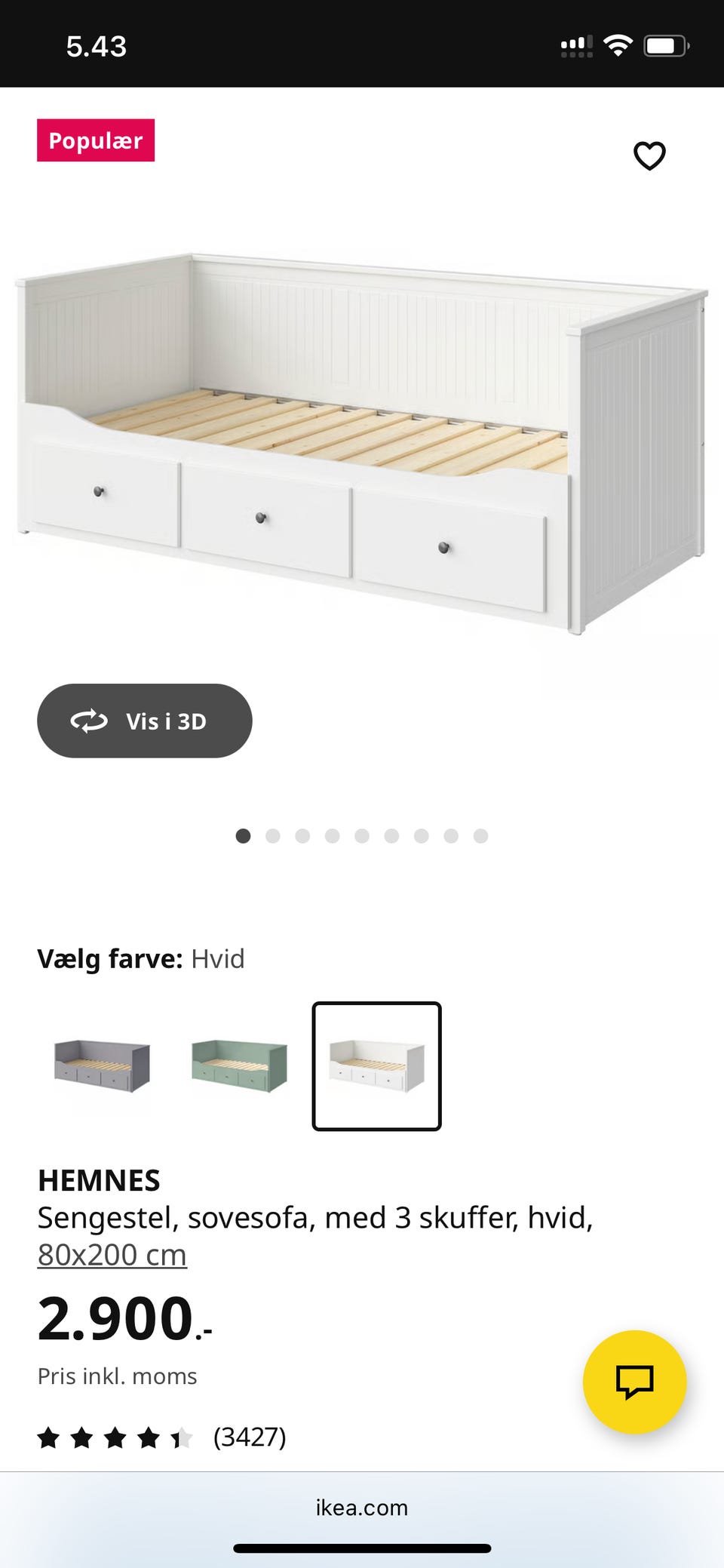Tap the Vis i 3D button
Screen dimensions: 724x1568
click(145, 721)
